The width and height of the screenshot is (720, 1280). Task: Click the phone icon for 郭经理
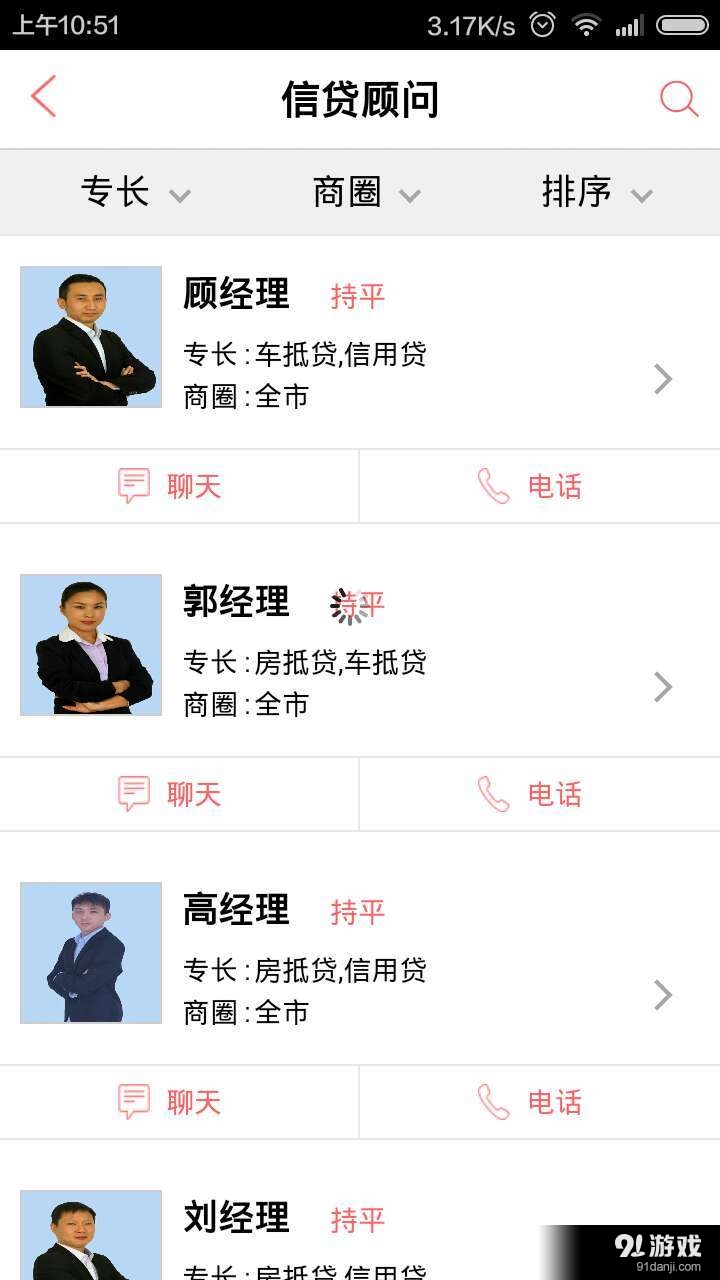[491, 793]
